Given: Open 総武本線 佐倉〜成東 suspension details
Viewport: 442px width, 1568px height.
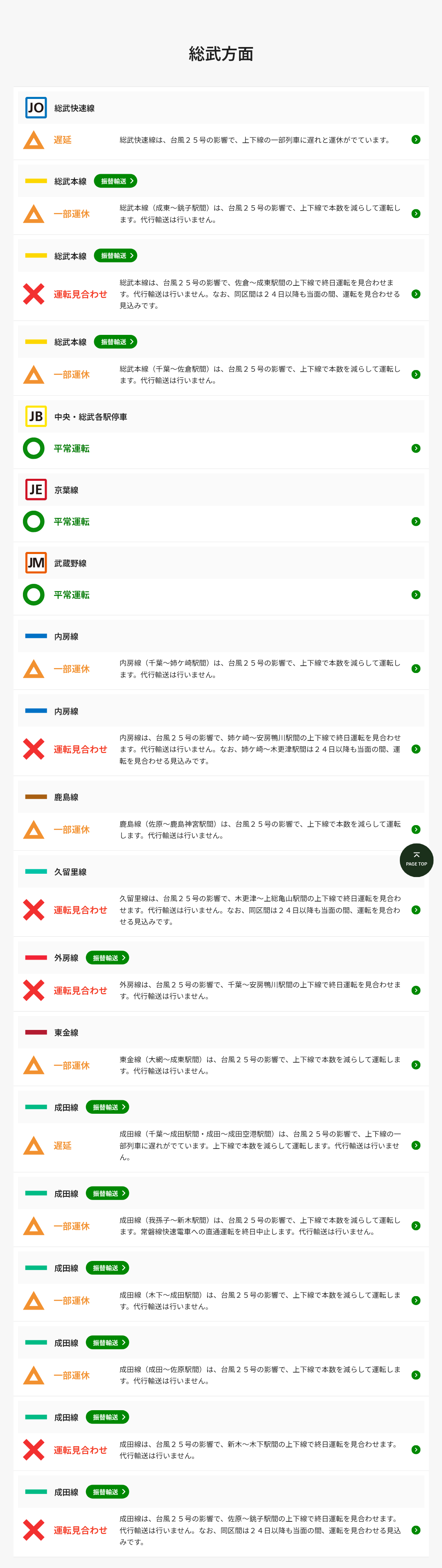Looking at the screenshot, I should tap(221, 294).
